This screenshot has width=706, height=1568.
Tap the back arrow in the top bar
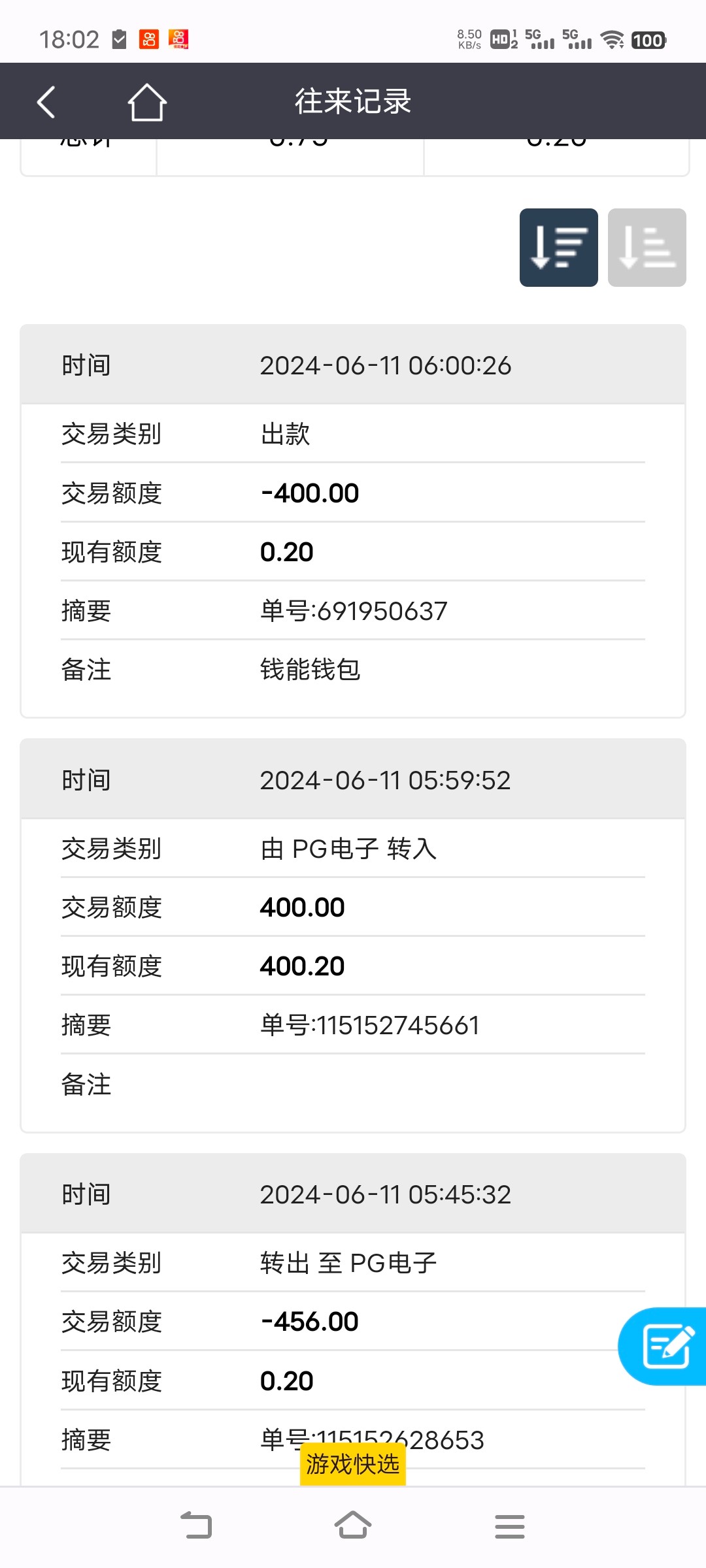(x=44, y=101)
